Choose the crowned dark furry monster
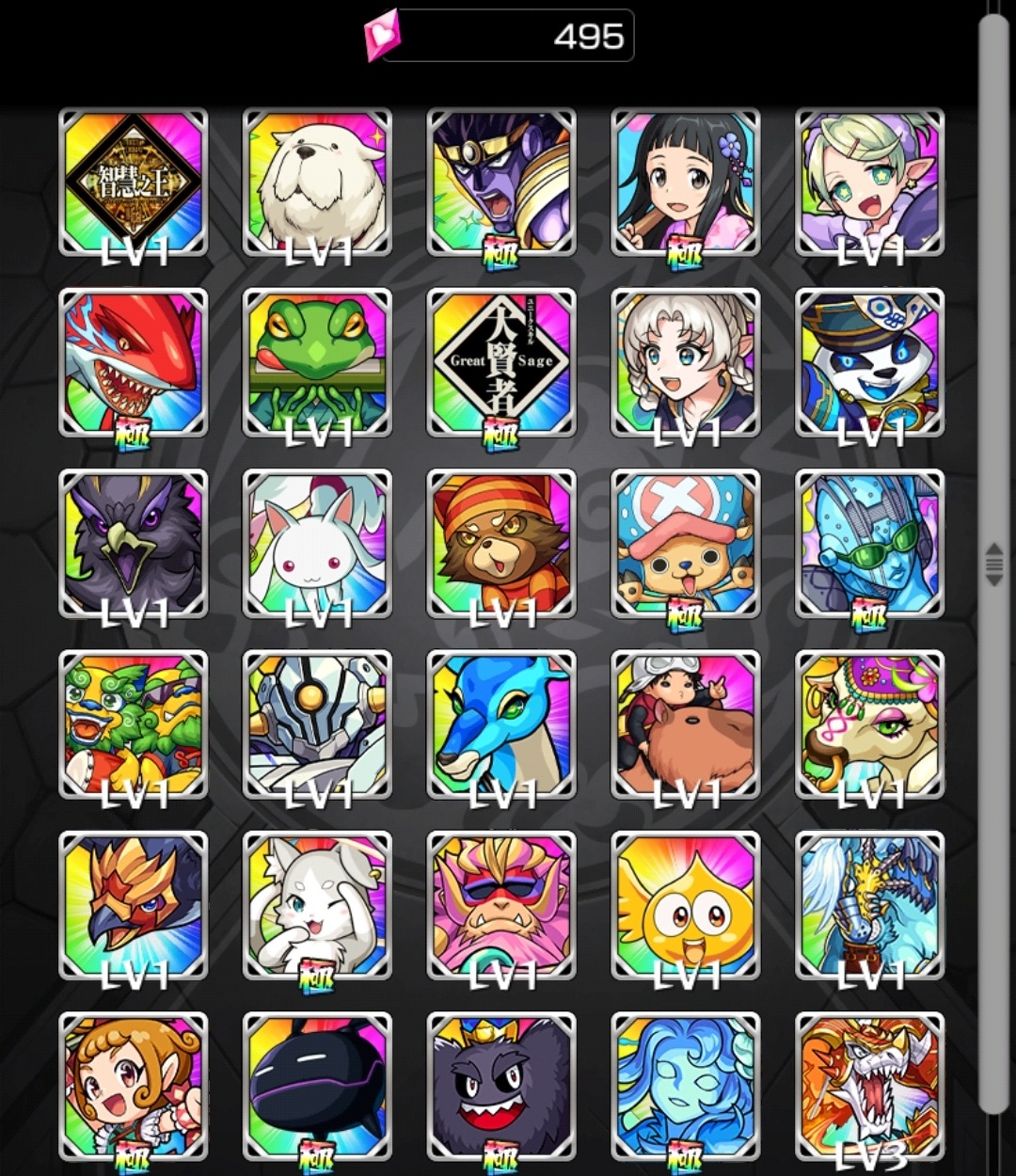This screenshot has height=1176, width=1016. click(501, 1087)
